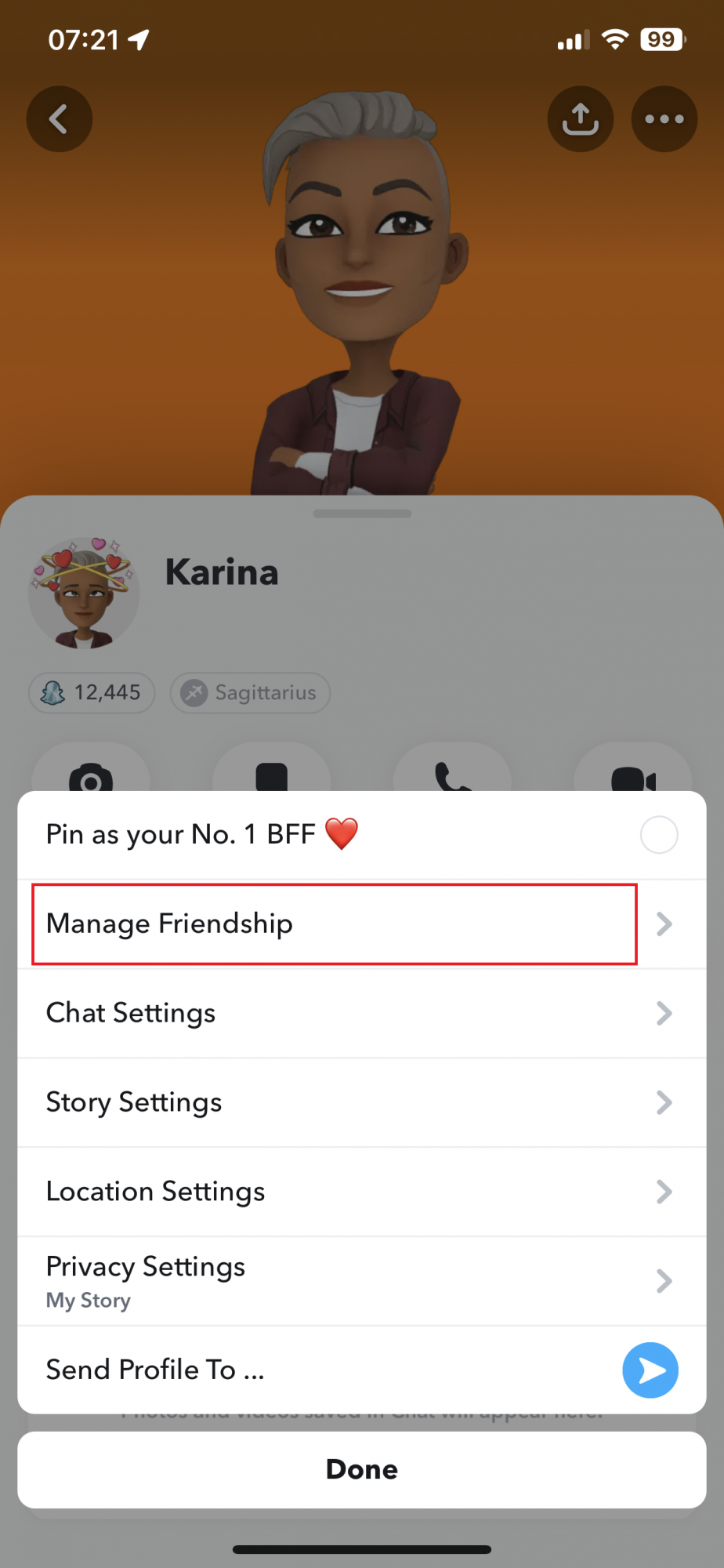Share Karina's profile via share icon

point(580,119)
